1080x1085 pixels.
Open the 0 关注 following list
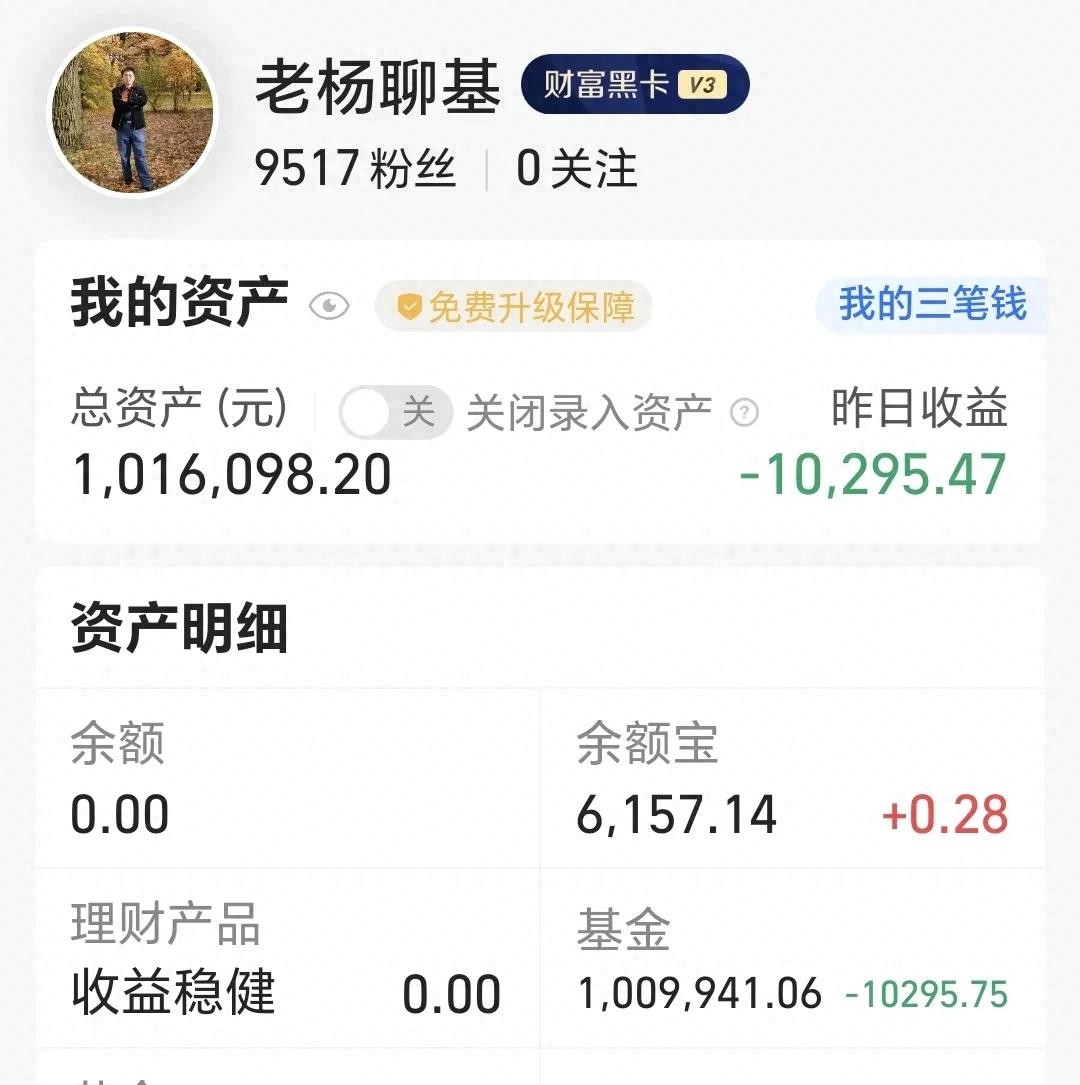577,168
